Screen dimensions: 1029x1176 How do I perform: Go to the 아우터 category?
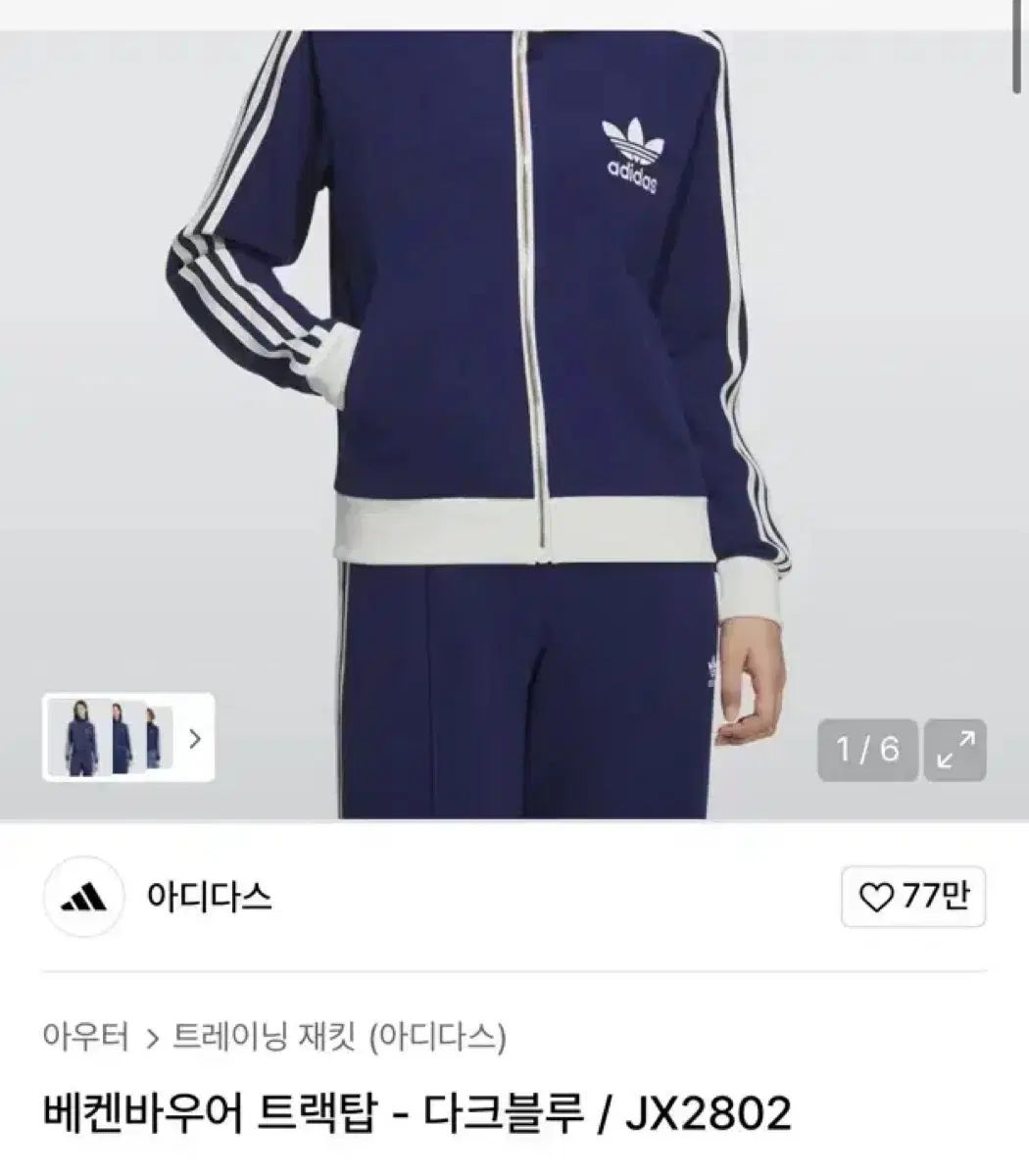pos(86,1036)
